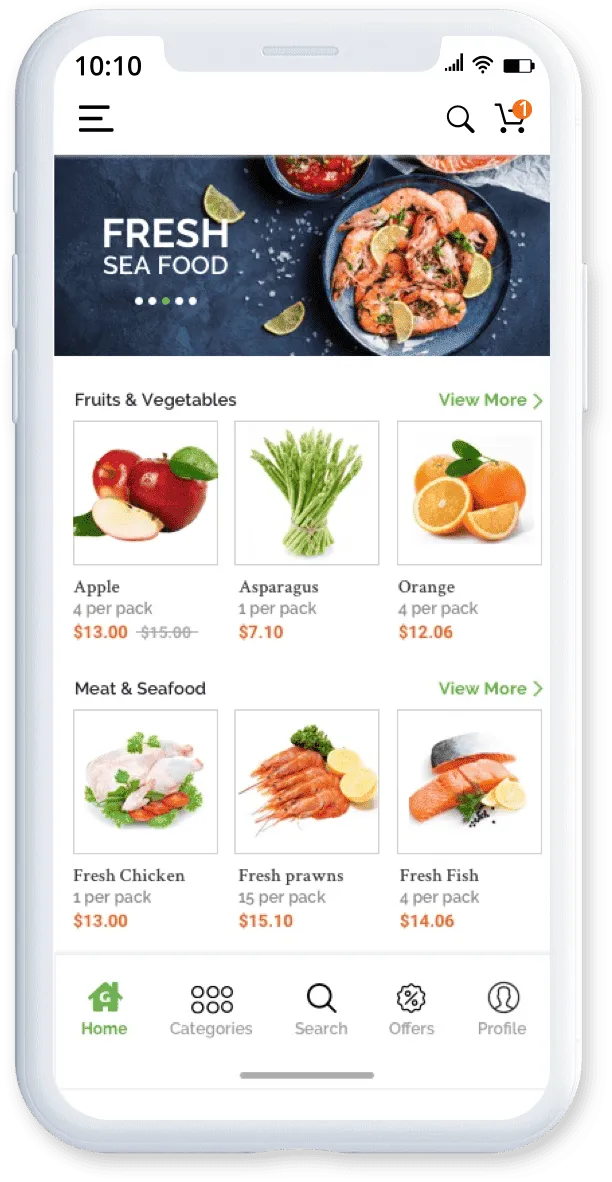This screenshot has height=1182, width=612.
Task: View more Meat & Seafood
Action: [490, 689]
